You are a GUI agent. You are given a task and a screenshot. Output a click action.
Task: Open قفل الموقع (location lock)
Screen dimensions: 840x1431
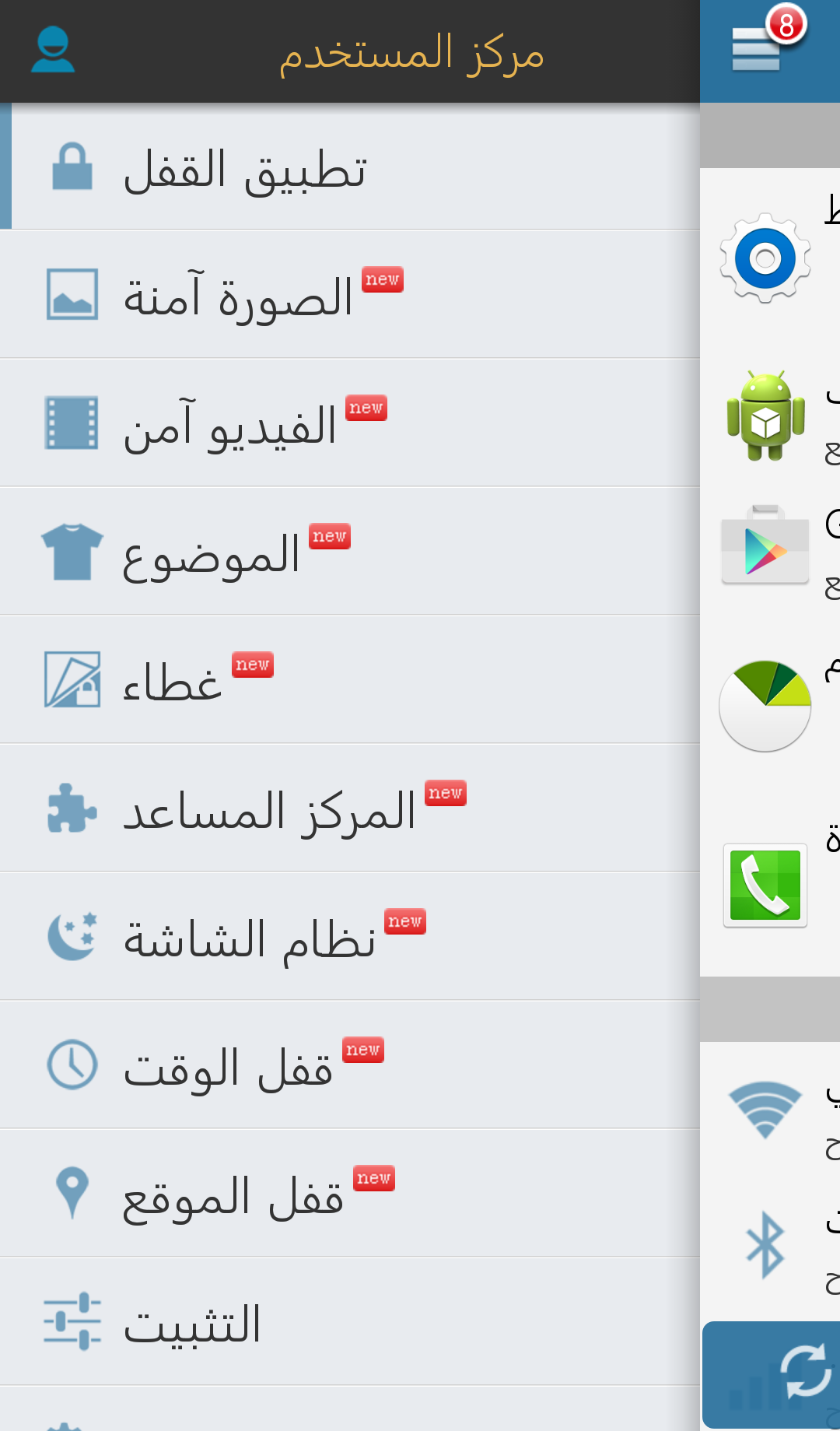point(350,1194)
